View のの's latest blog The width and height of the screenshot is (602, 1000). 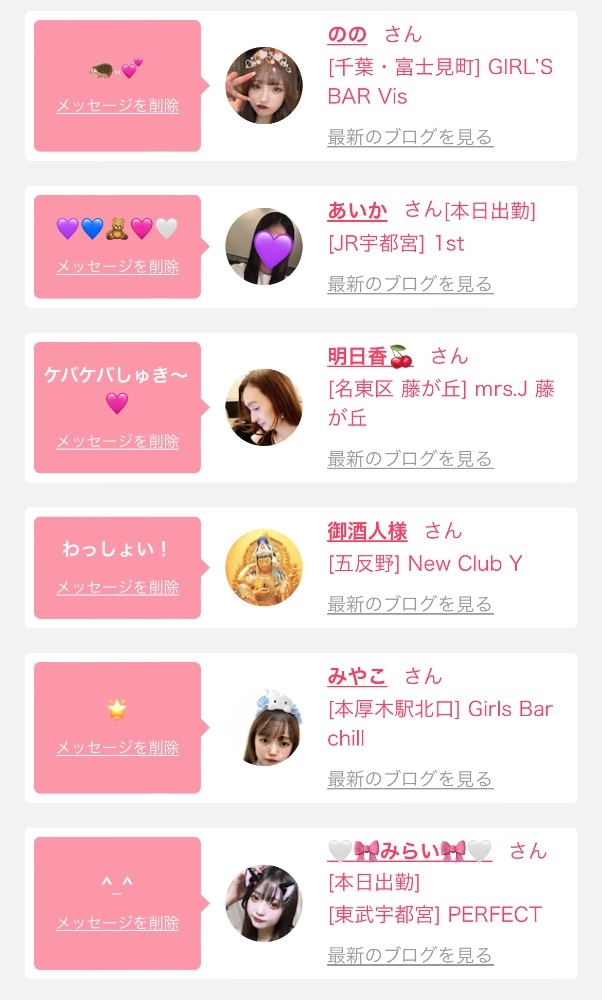pos(410,137)
